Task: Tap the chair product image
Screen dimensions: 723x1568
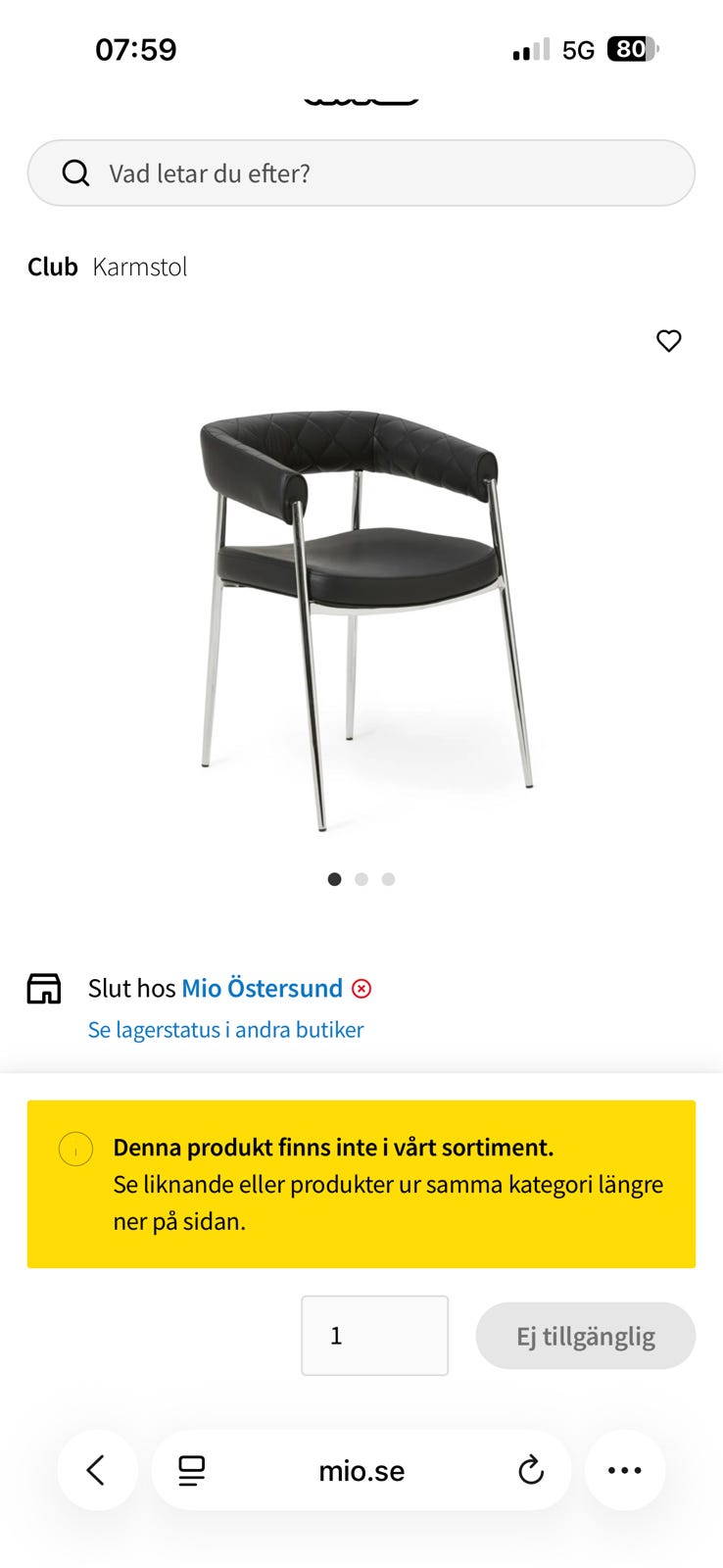Action: (x=361, y=608)
